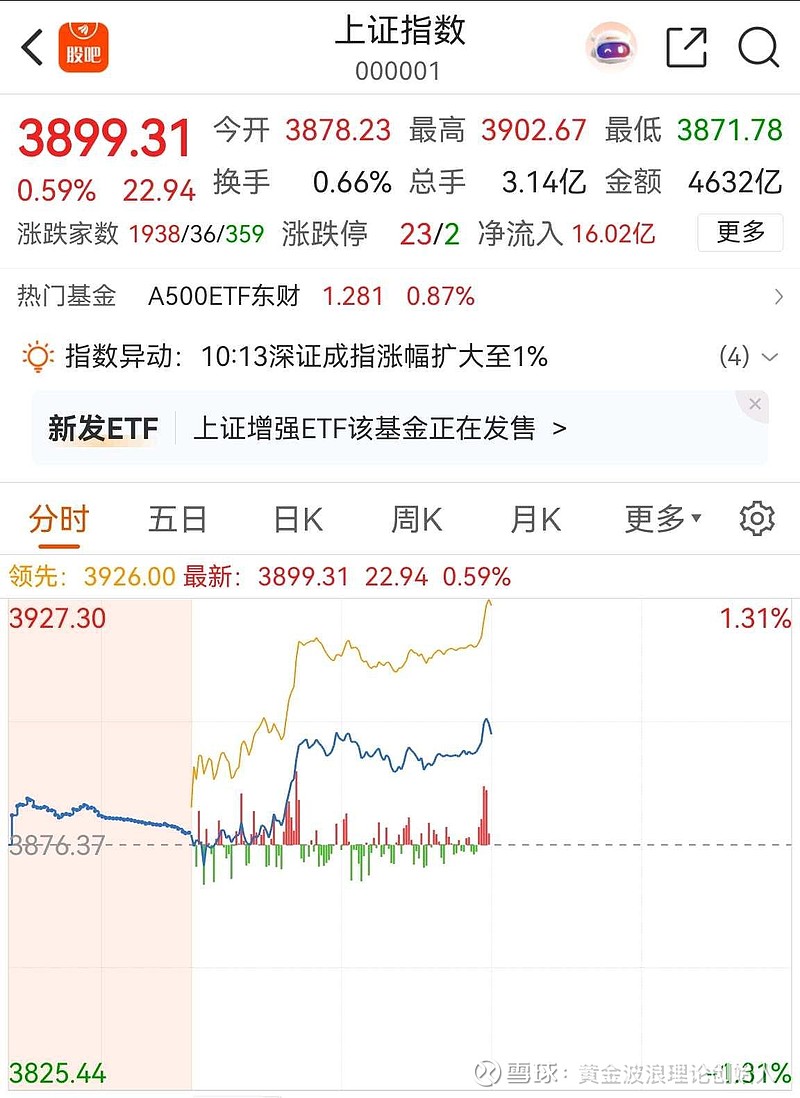Expand the 指数异动 alerts list chevron

pos(766,355)
